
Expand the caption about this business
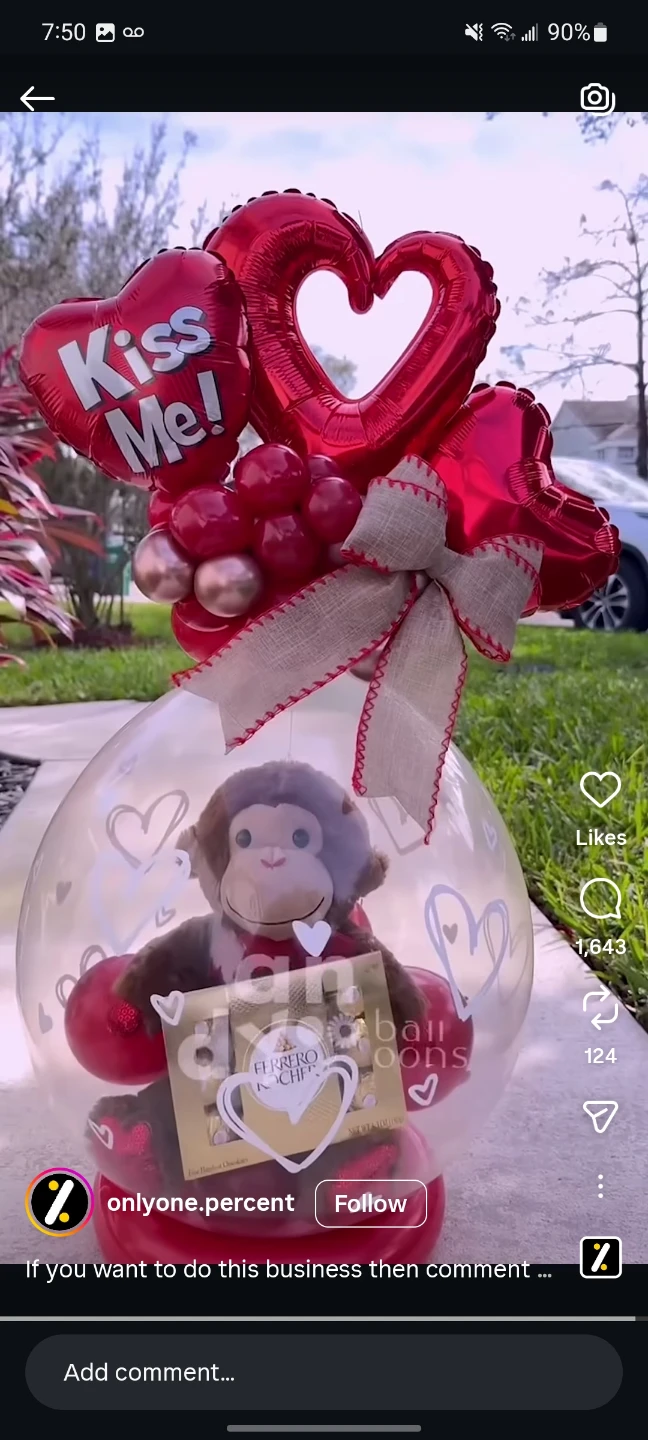coord(288,1270)
